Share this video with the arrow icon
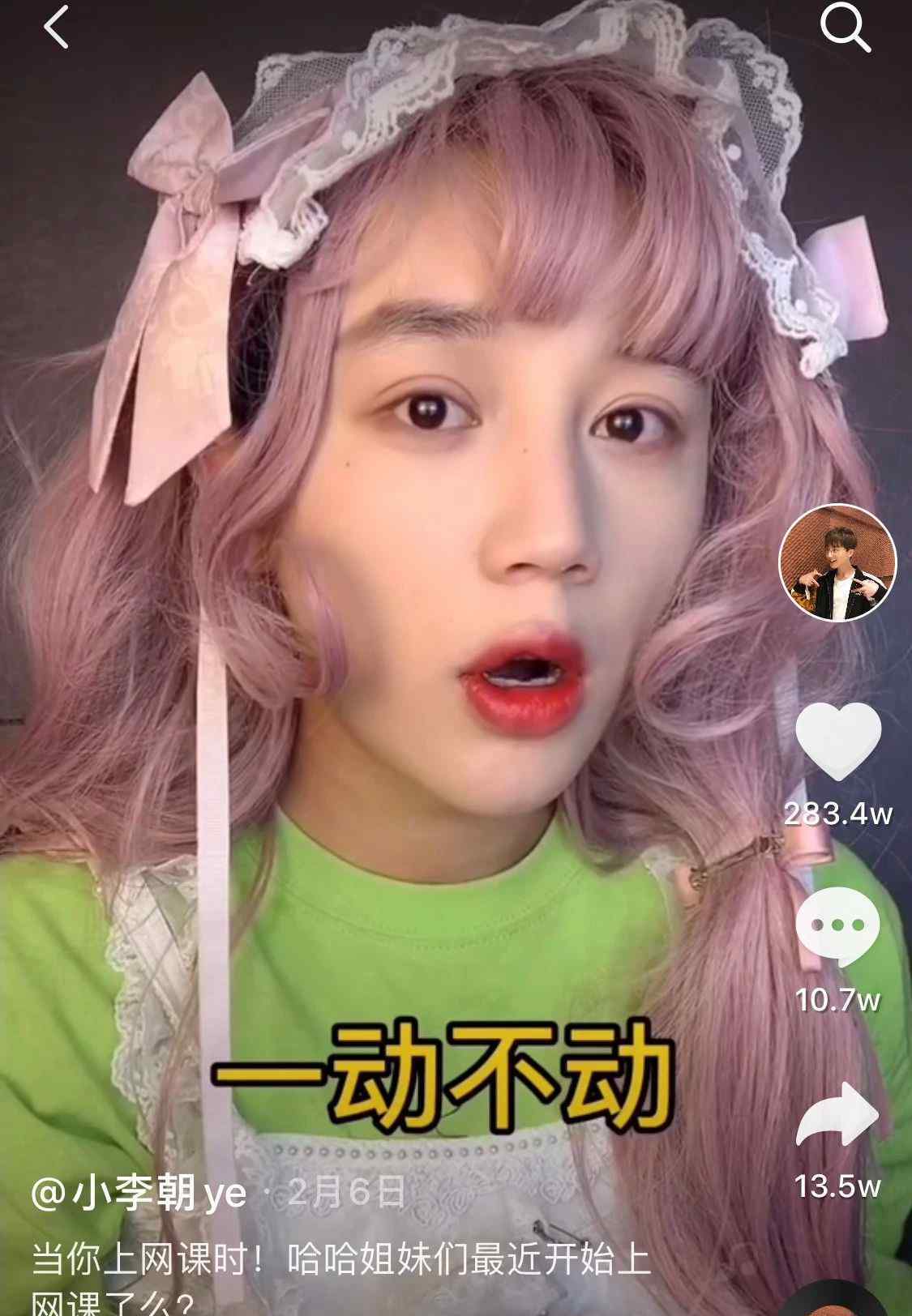This screenshot has width=912, height=1316. 837,1117
